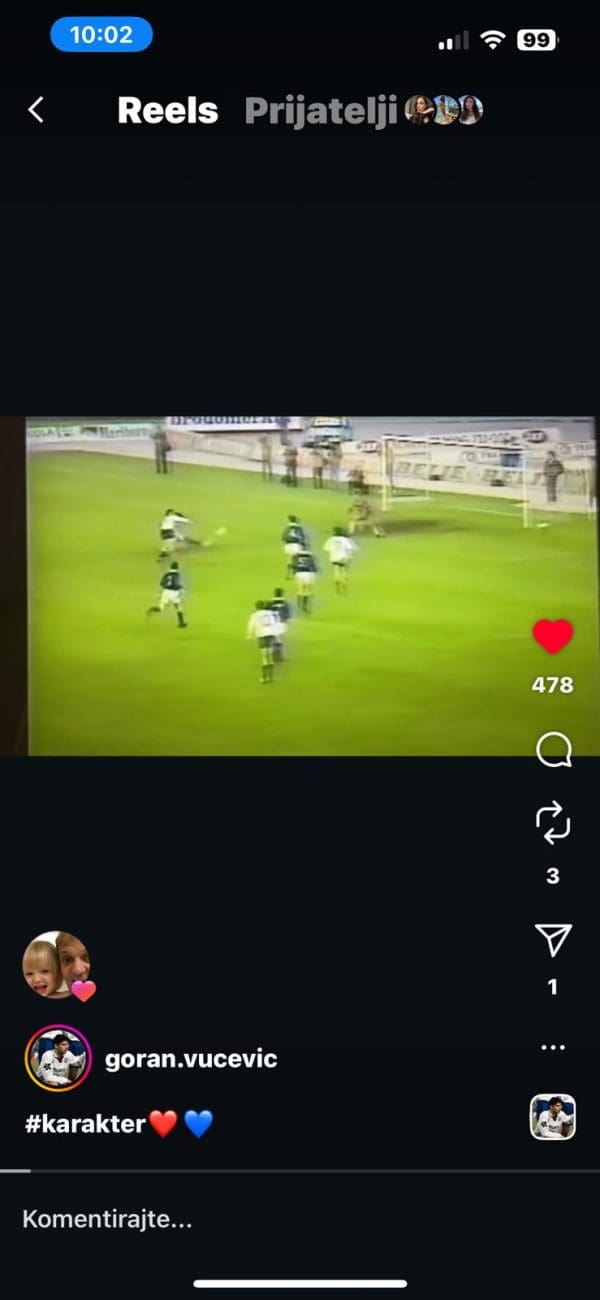
Task: Open comments with the speech bubble icon
Action: 553,751
